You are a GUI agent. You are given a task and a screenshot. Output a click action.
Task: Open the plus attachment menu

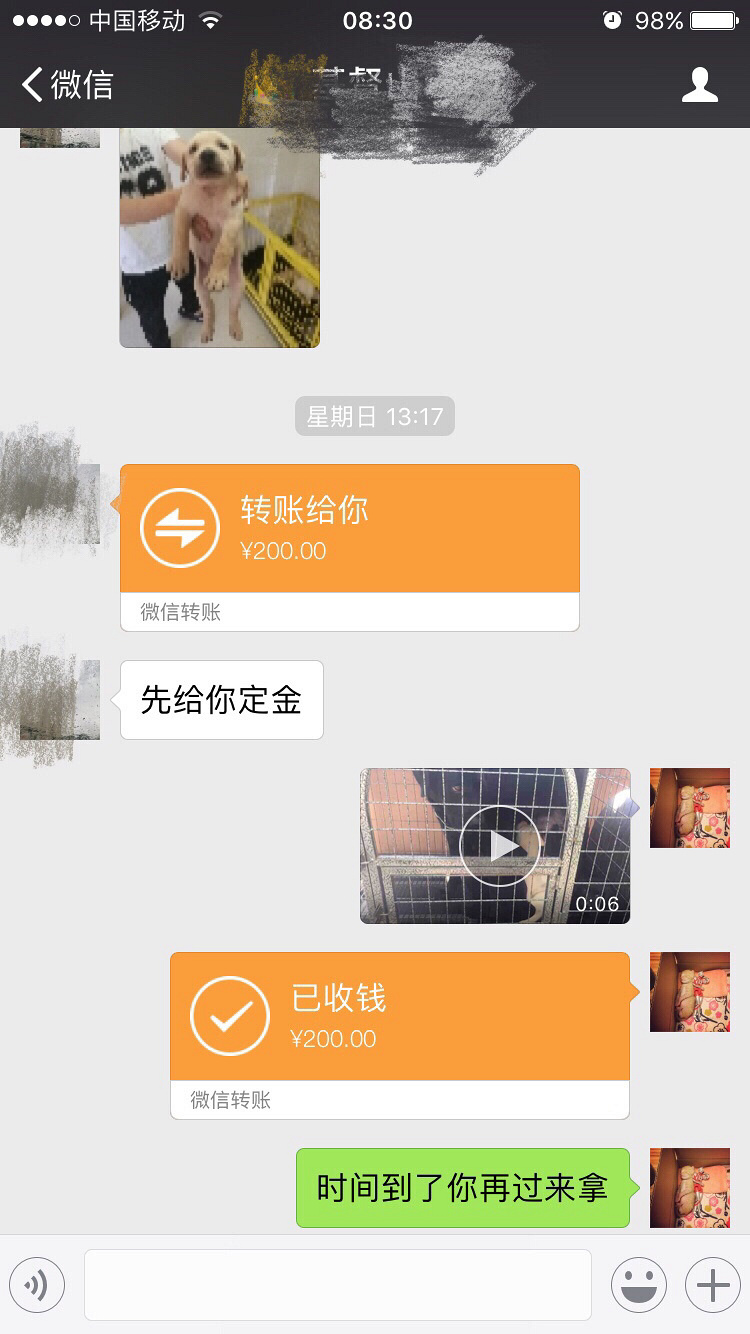pos(712,1285)
